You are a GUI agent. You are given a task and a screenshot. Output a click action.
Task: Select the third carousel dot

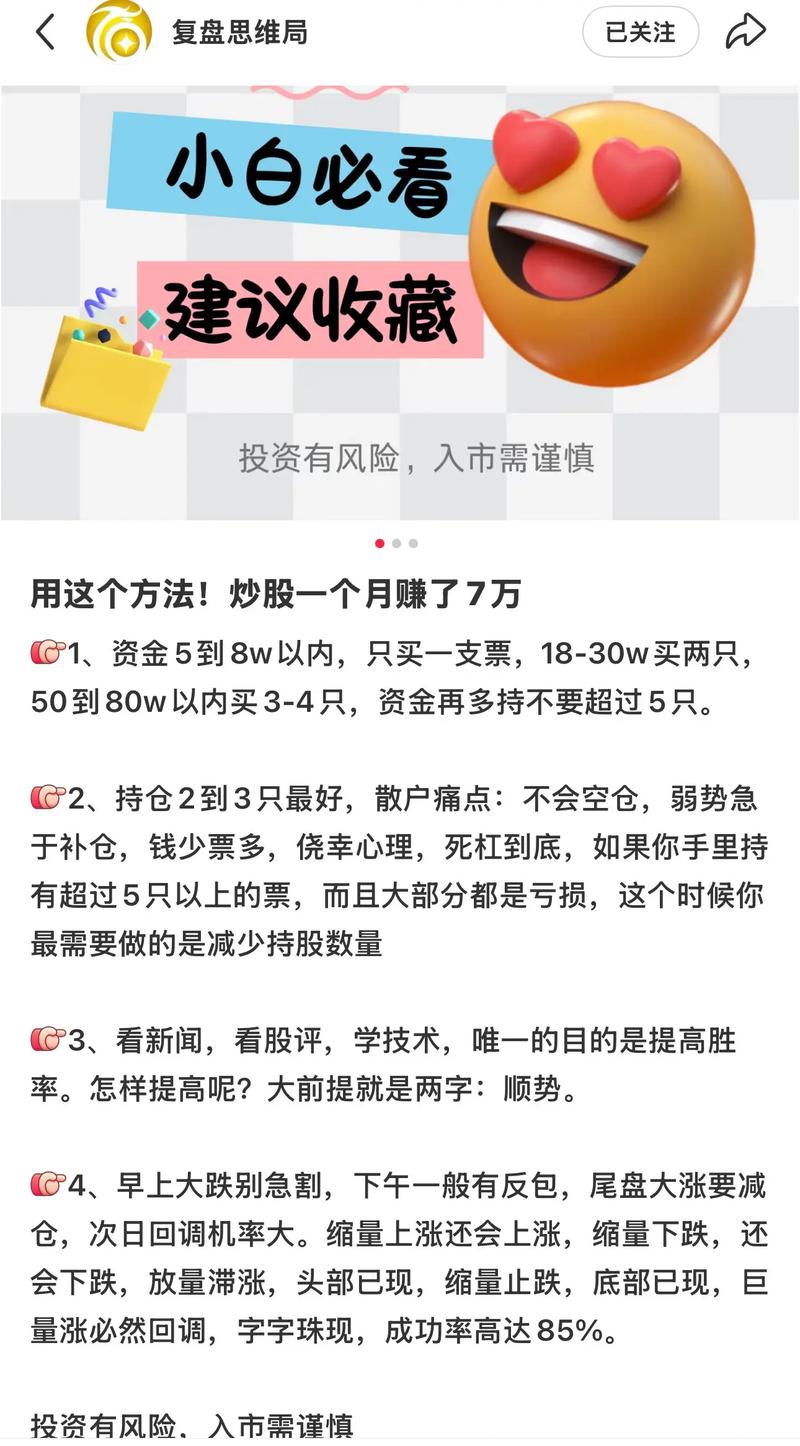412,543
